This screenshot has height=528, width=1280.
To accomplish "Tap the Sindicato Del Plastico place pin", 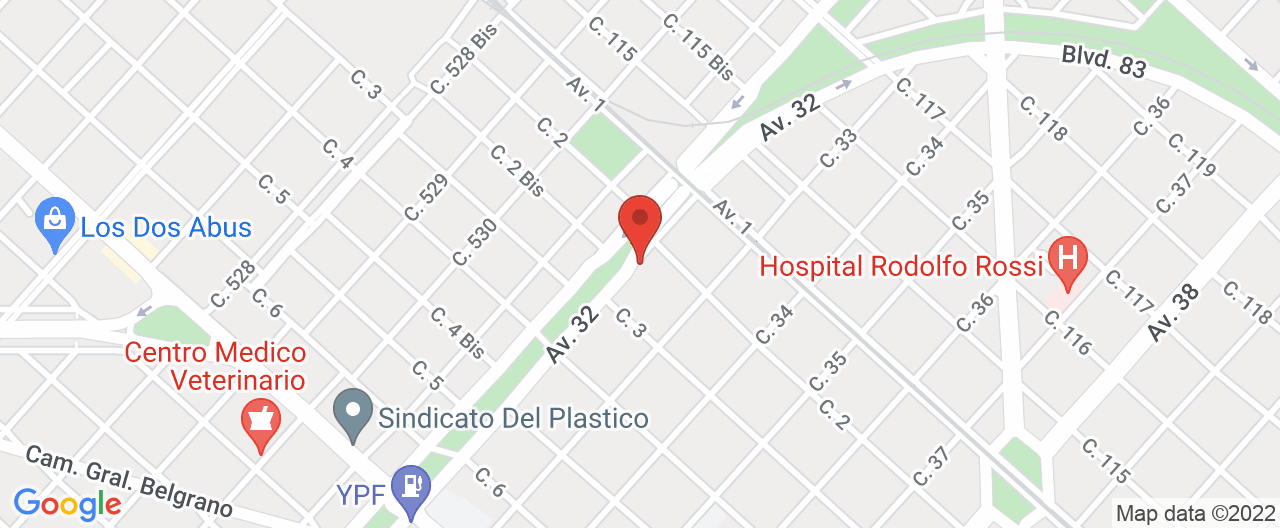I will click(353, 415).
